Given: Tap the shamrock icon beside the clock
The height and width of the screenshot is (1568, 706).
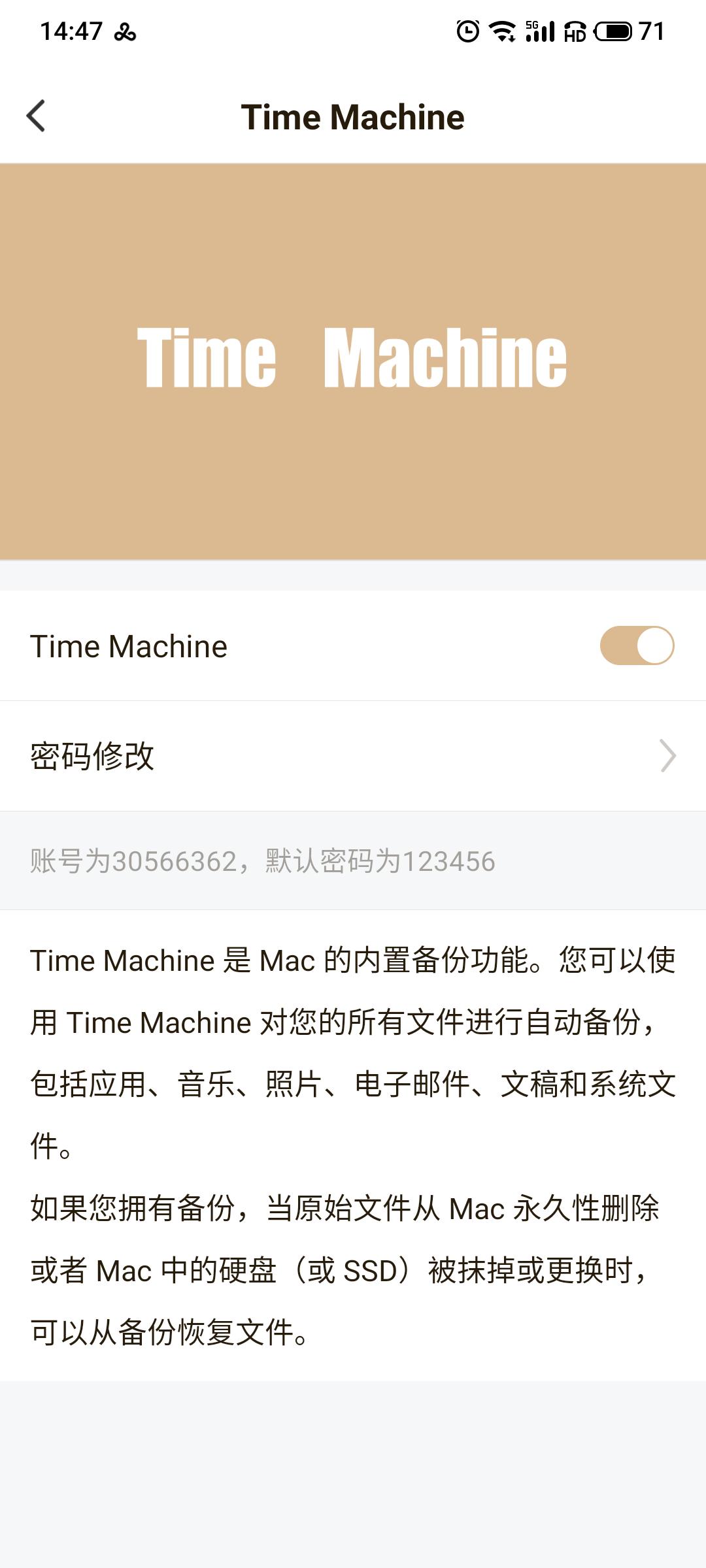Looking at the screenshot, I should click(126, 31).
